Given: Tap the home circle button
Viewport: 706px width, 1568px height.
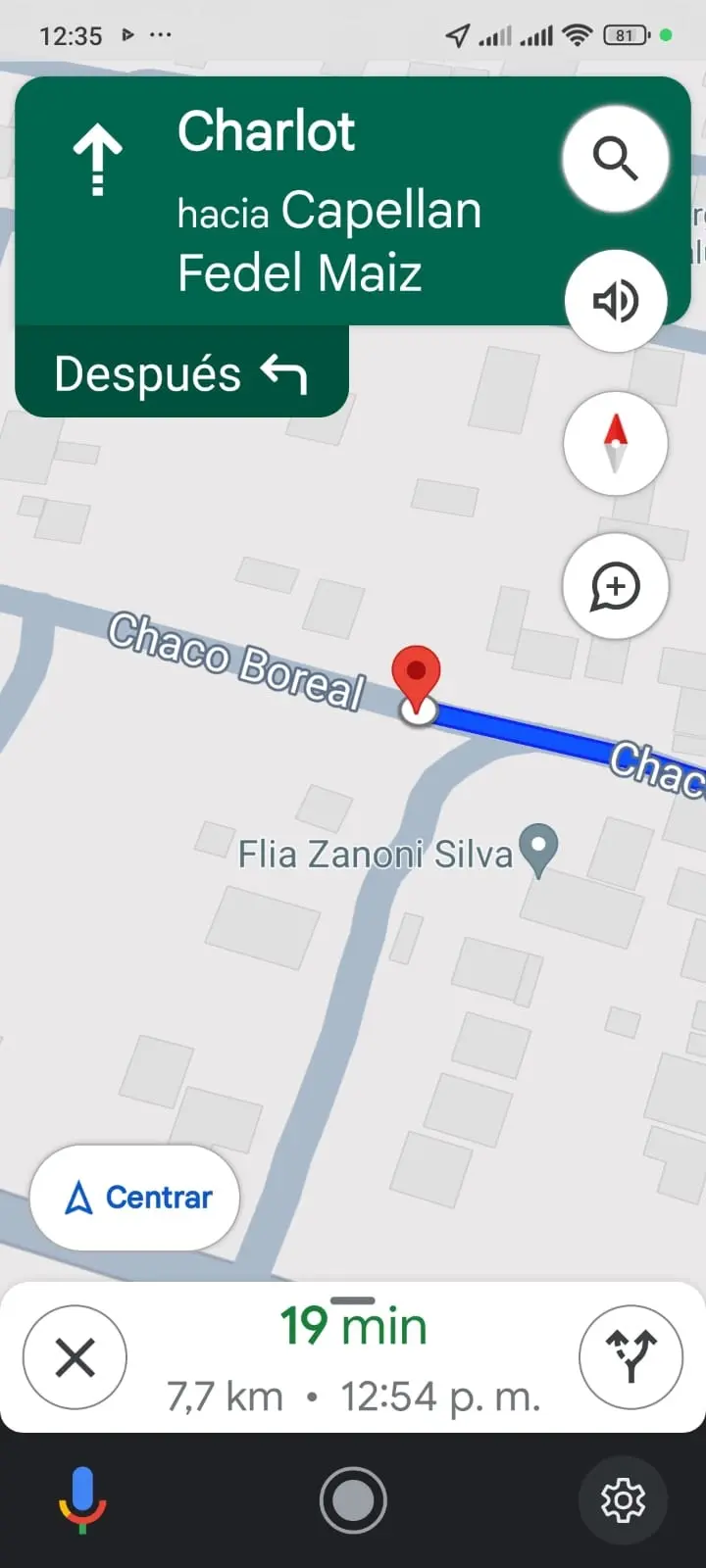Looking at the screenshot, I should pyautogui.click(x=353, y=1499).
